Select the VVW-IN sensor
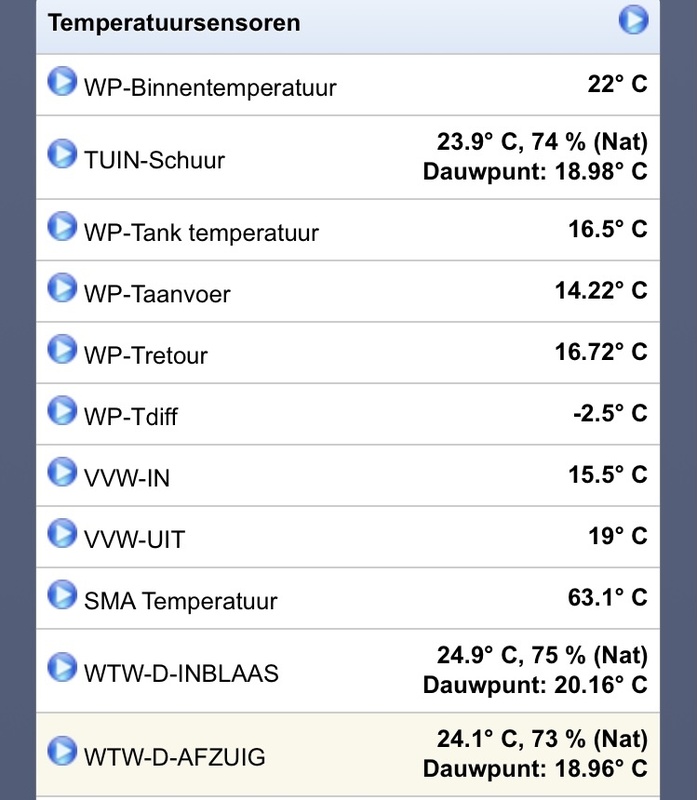The image size is (697, 800). point(347,476)
